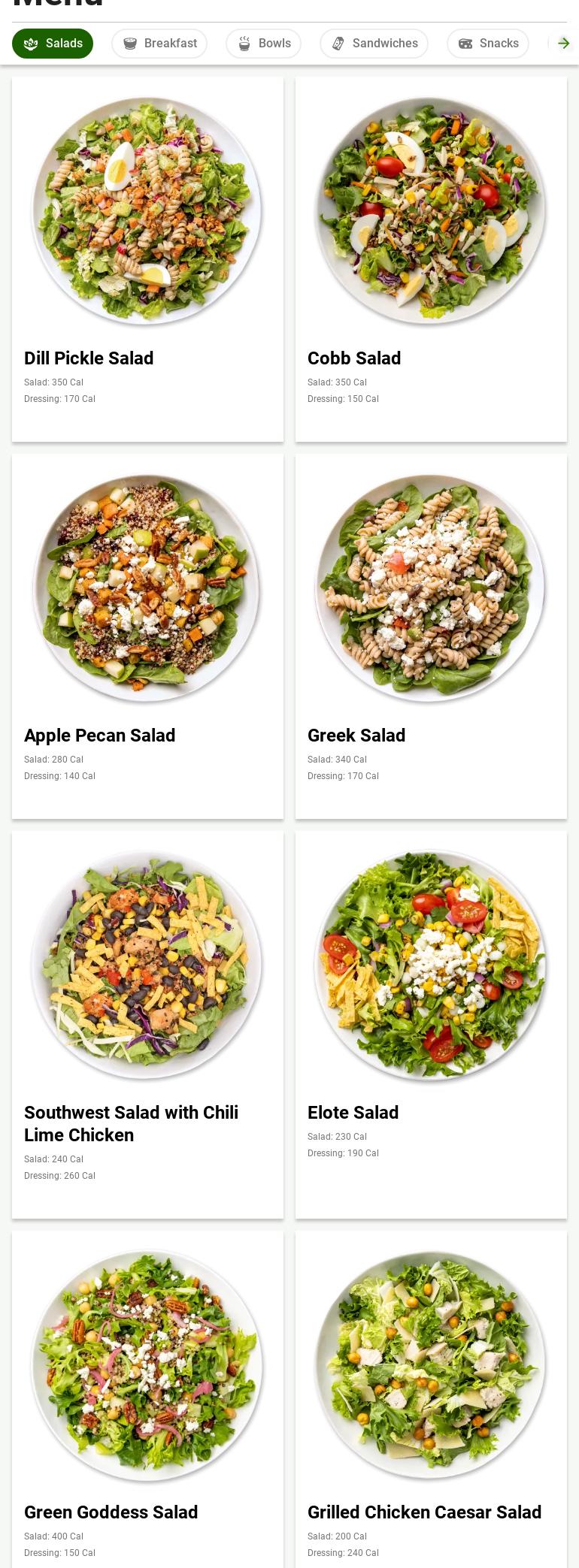Click the steaming bowl icon on Bowls tab

[x=244, y=44]
